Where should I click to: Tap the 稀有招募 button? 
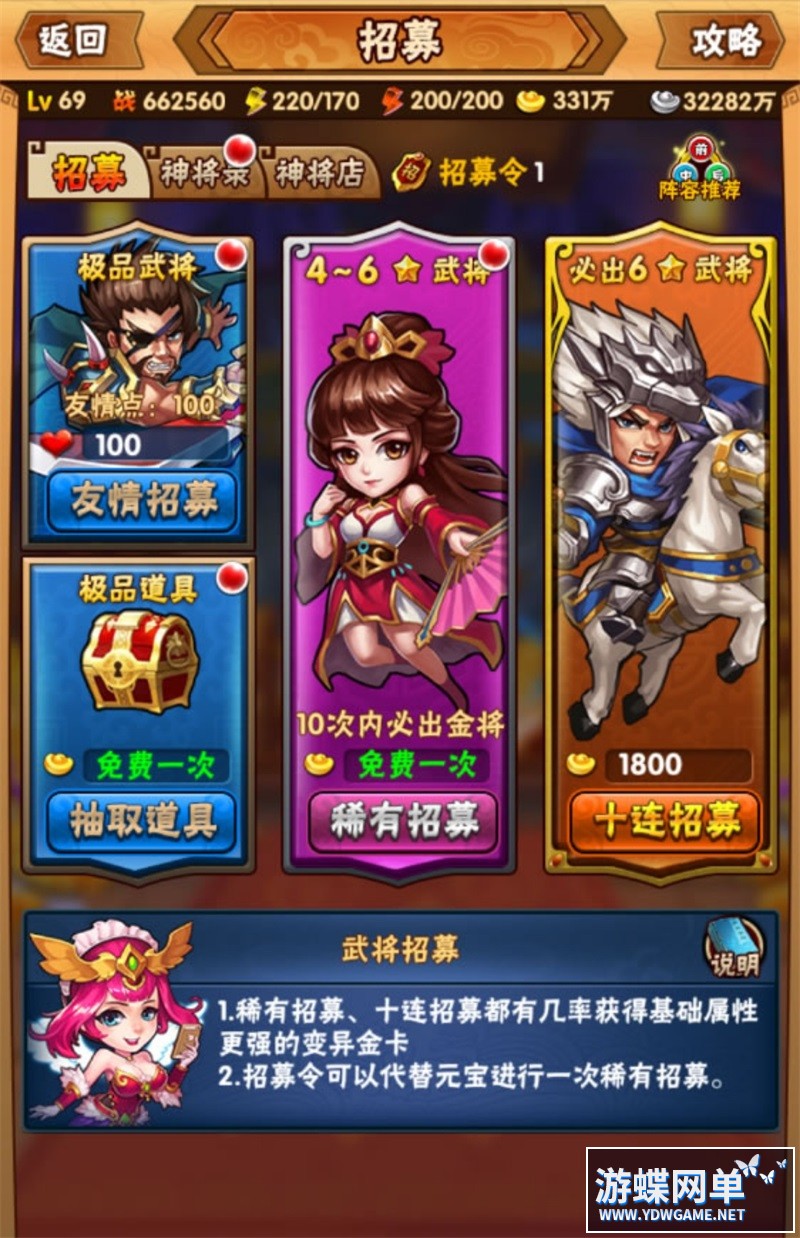[x=402, y=822]
